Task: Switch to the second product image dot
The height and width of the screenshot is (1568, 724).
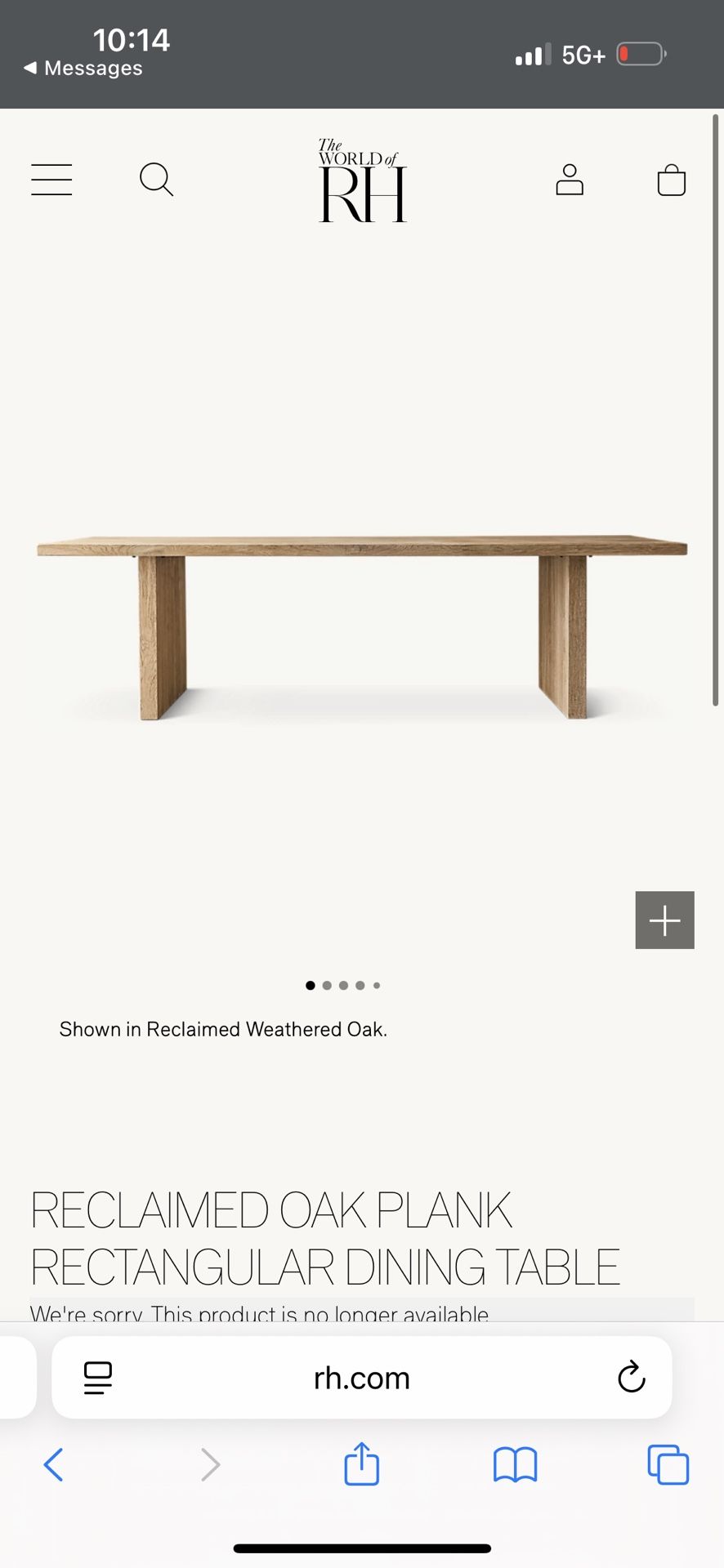Action: tap(327, 986)
